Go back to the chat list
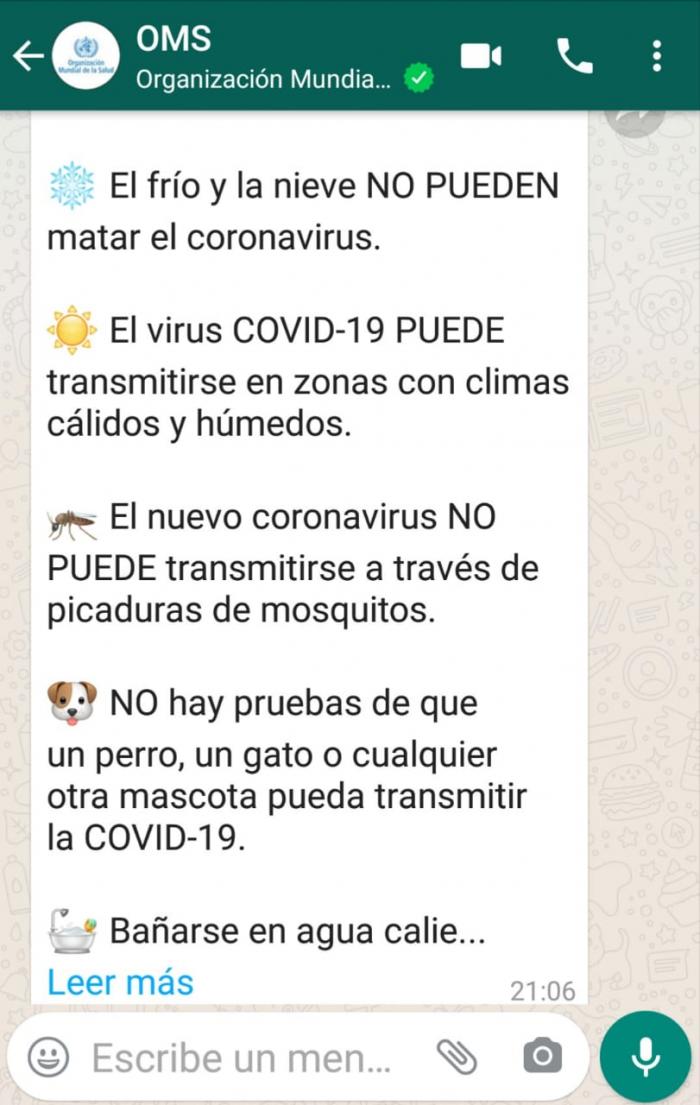 [x=26, y=56]
